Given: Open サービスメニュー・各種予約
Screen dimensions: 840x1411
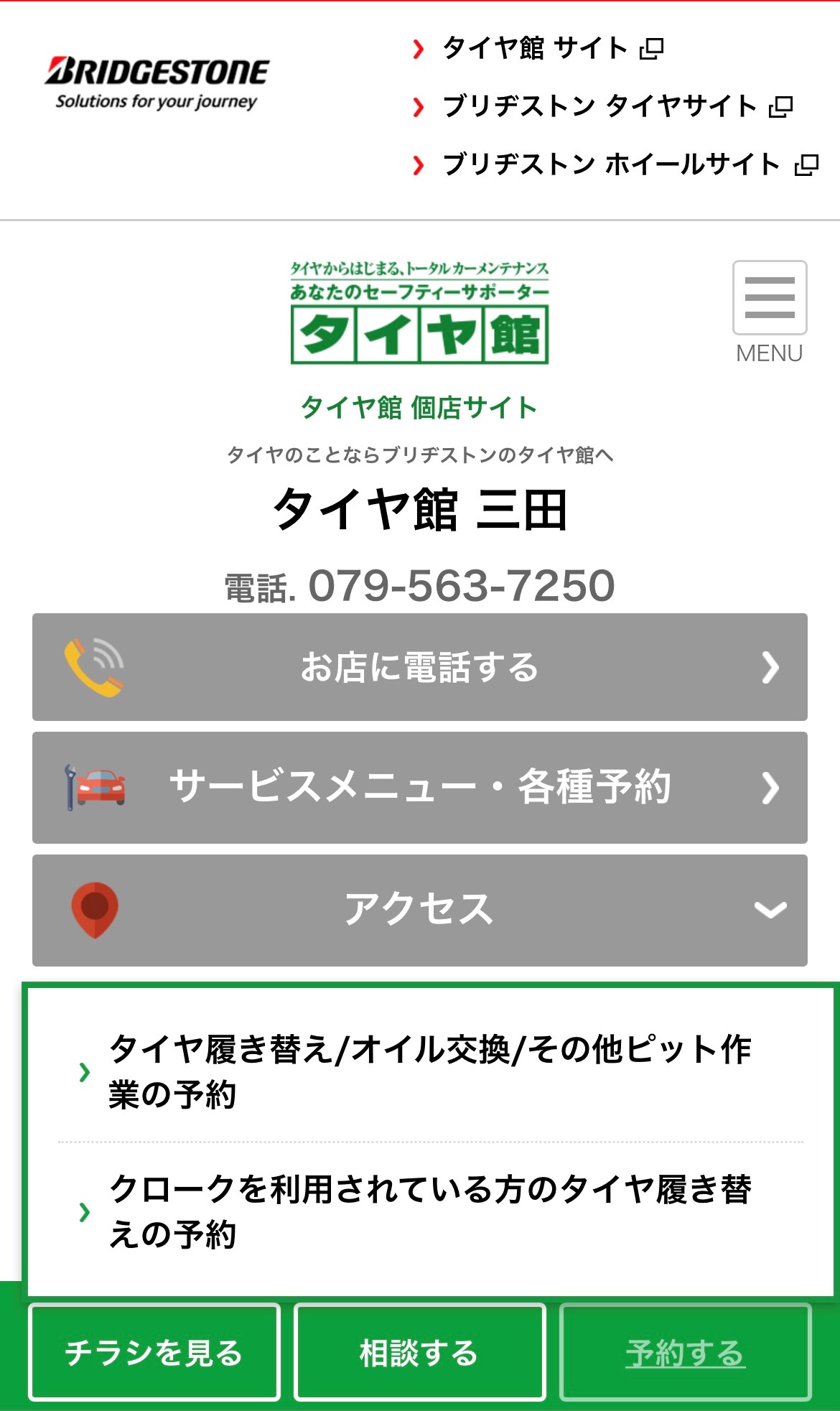Looking at the screenshot, I should click(x=420, y=787).
